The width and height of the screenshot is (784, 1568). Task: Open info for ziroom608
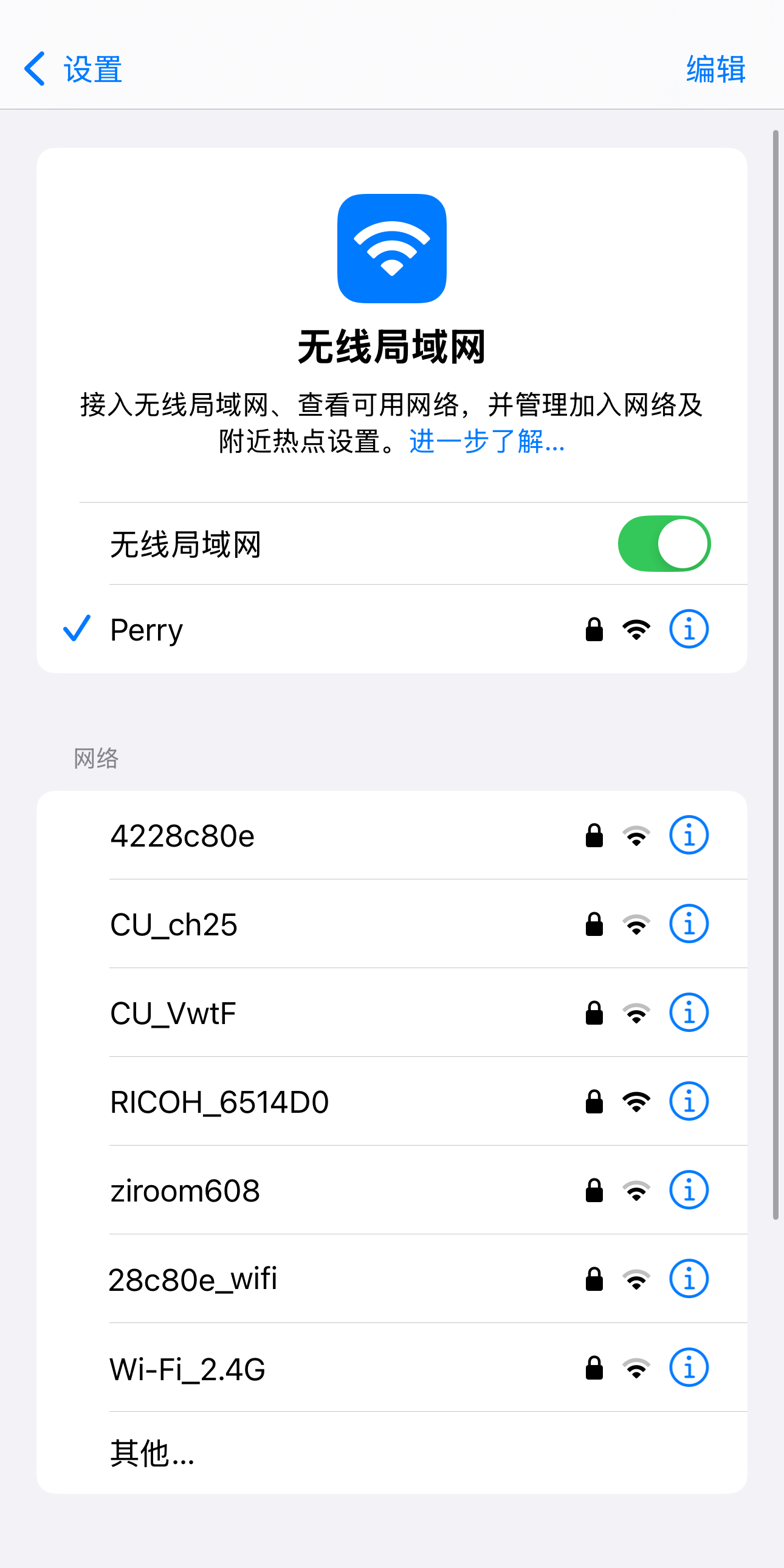pyautogui.click(x=689, y=1190)
